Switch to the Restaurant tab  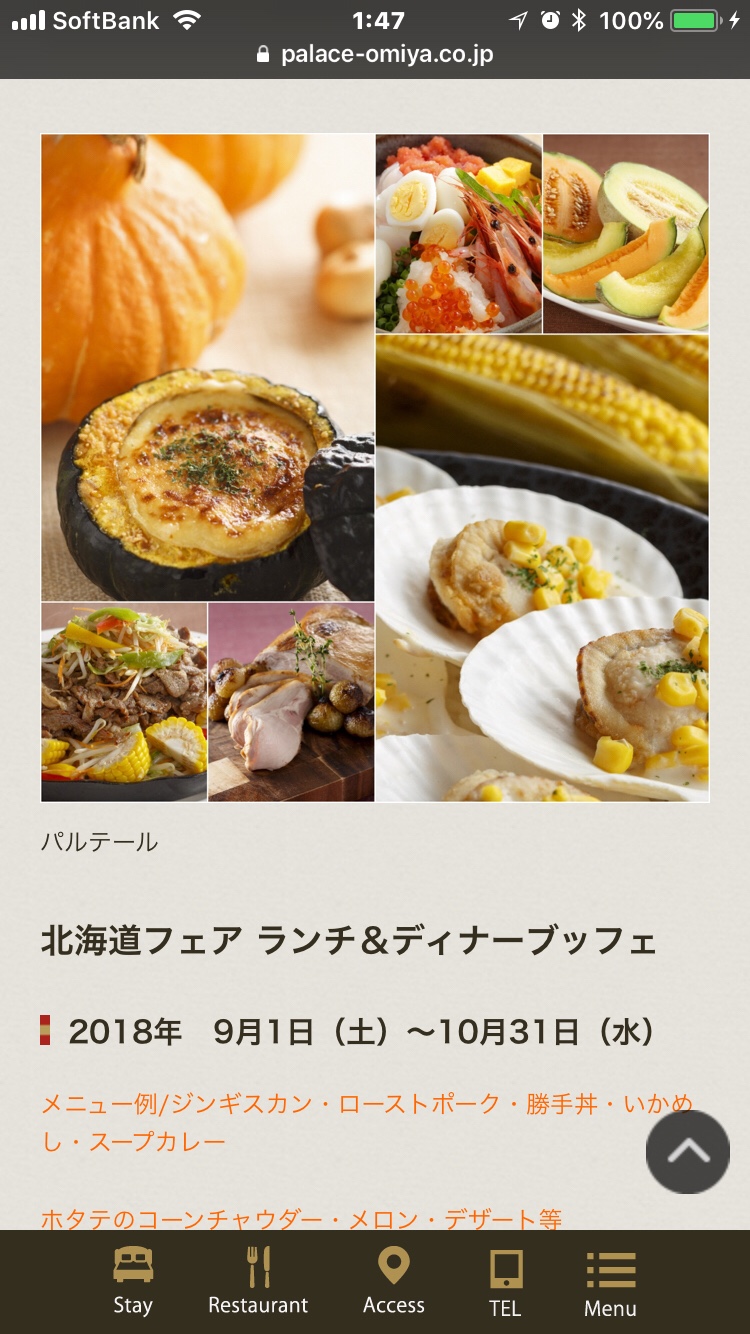[258, 1282]
